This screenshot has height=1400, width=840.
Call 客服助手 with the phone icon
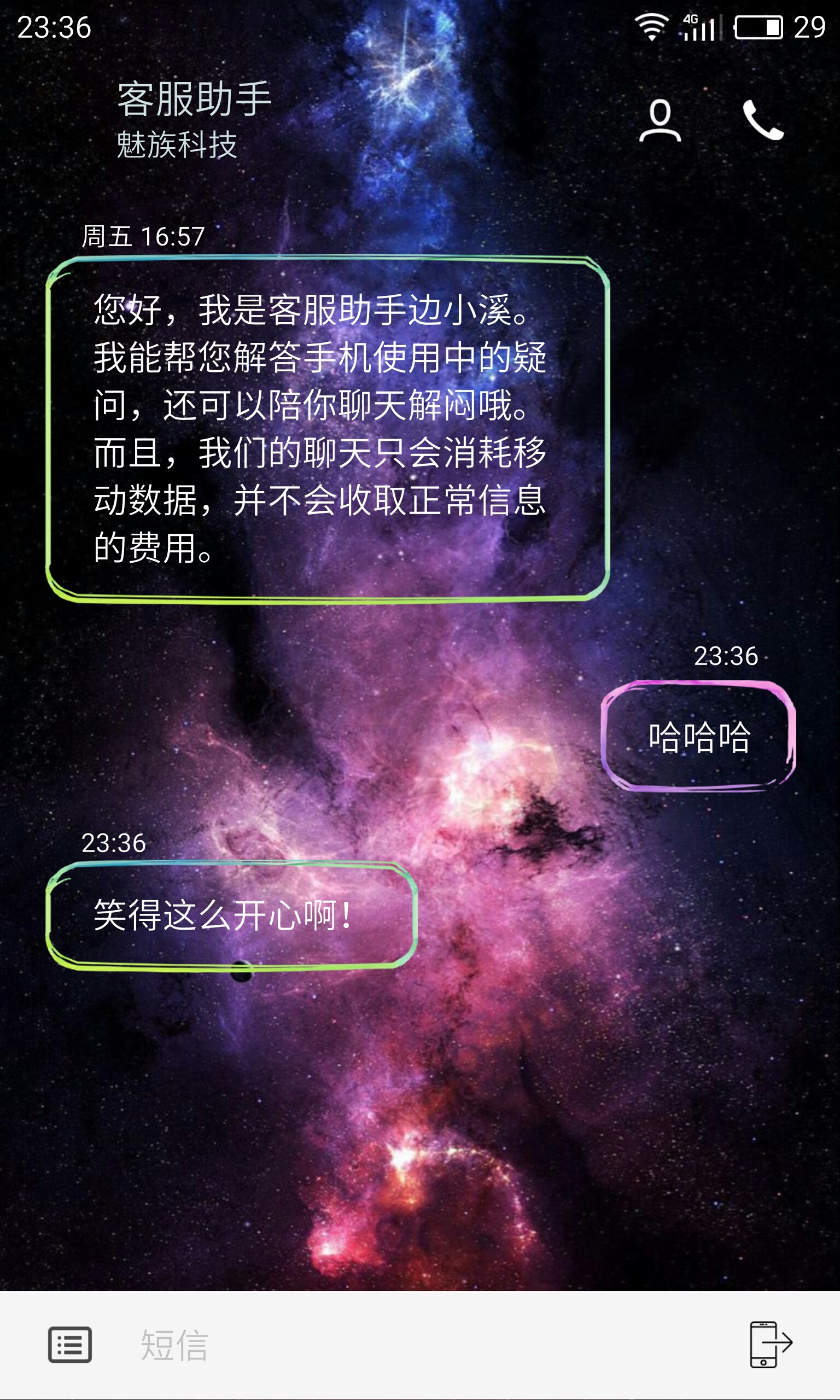[x=763, y=120]
